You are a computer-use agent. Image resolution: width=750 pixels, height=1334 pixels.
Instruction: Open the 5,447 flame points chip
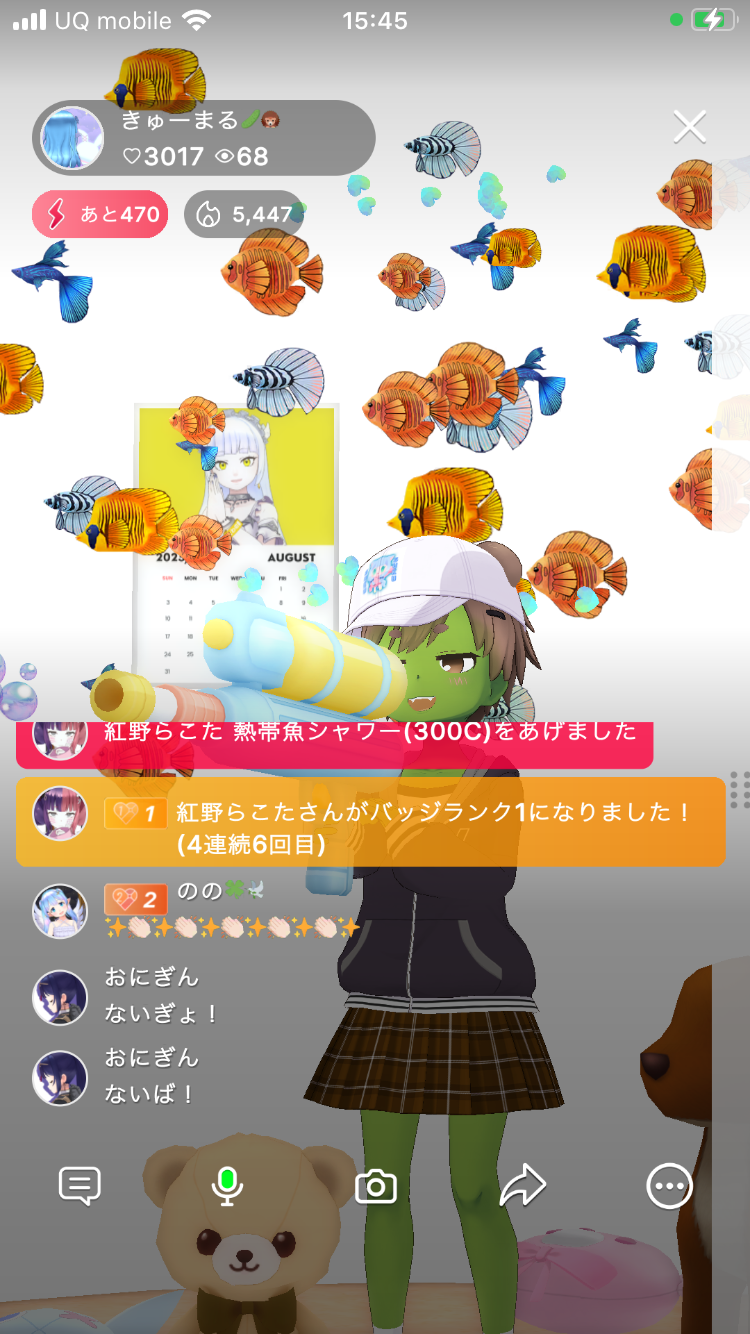(244, 215)
